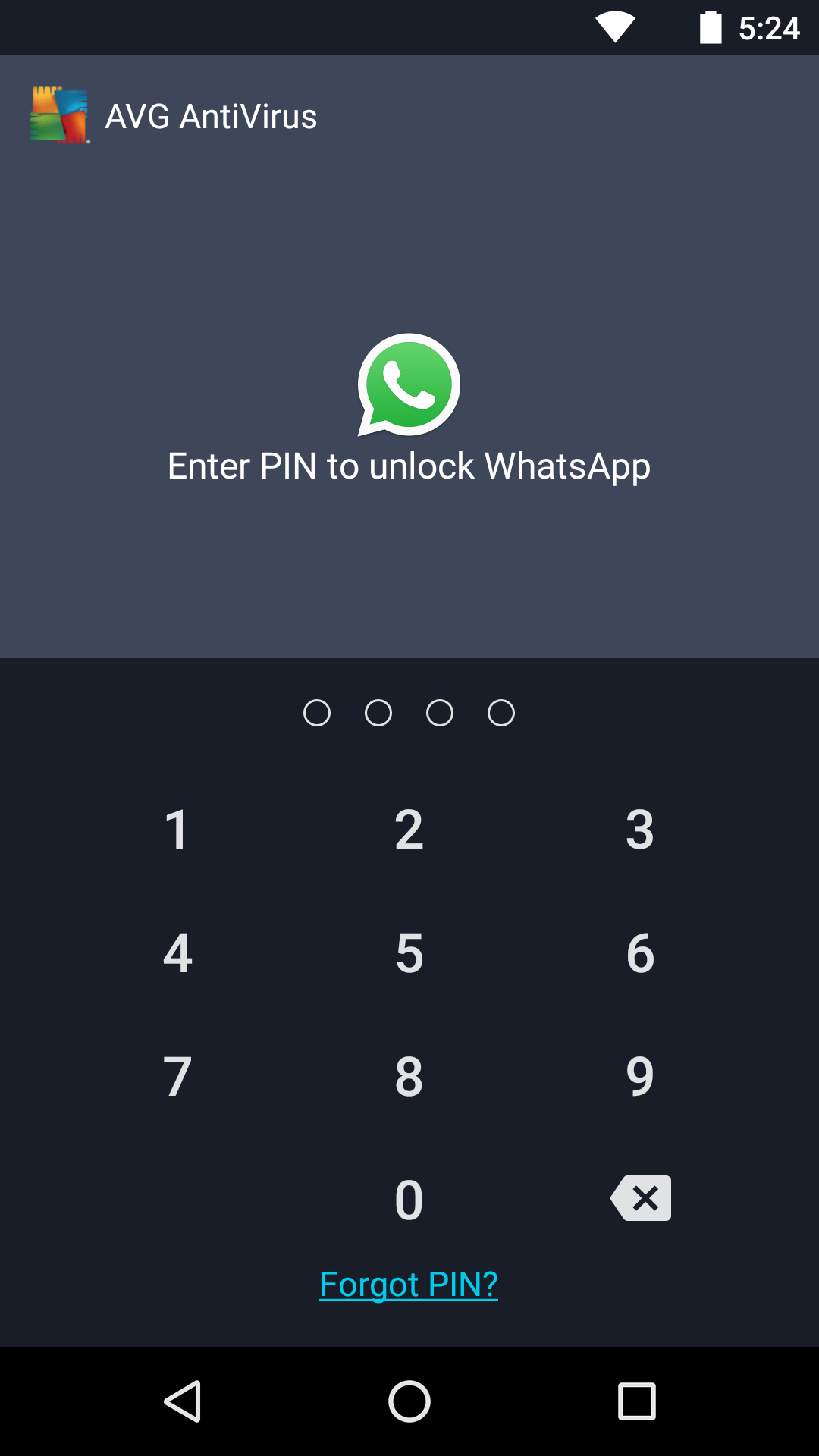The height and width of the screenshot is (1456, 819).
Task: Go back using the navigation bar
Action: tap(182, 1401)
